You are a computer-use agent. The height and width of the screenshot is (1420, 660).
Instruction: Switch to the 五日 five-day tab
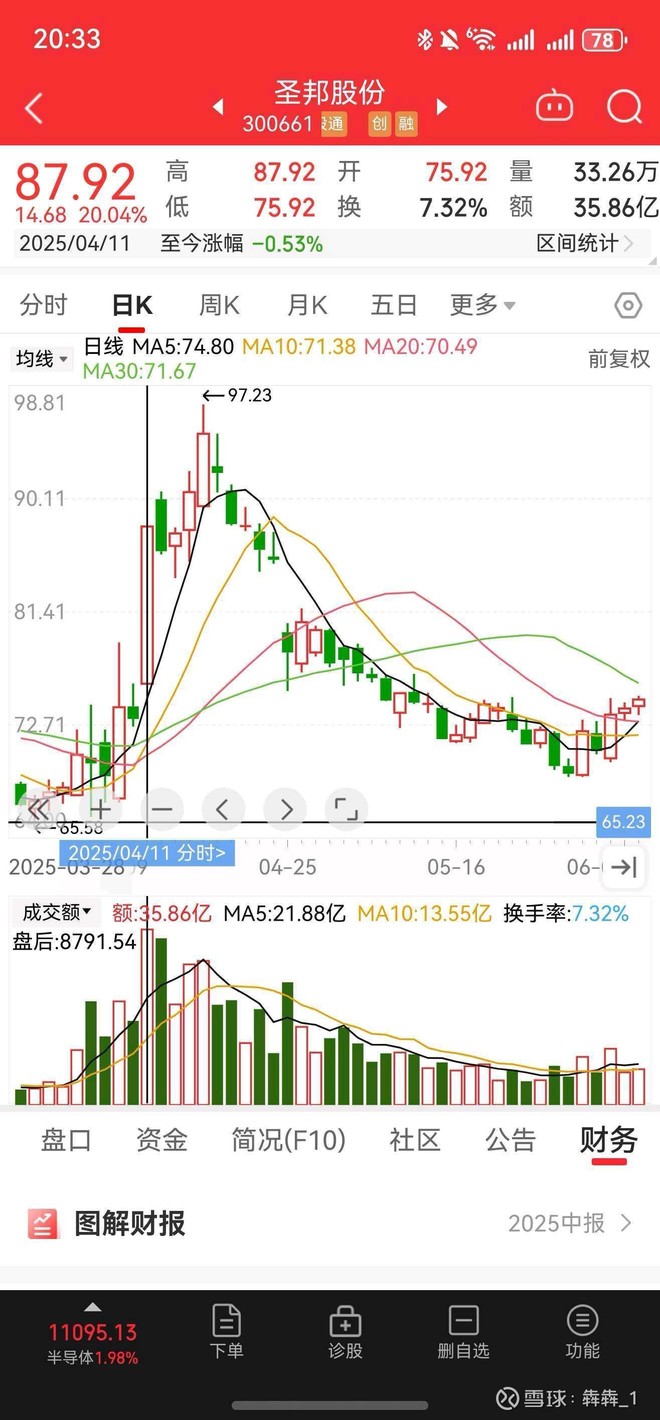coord(393,305)
